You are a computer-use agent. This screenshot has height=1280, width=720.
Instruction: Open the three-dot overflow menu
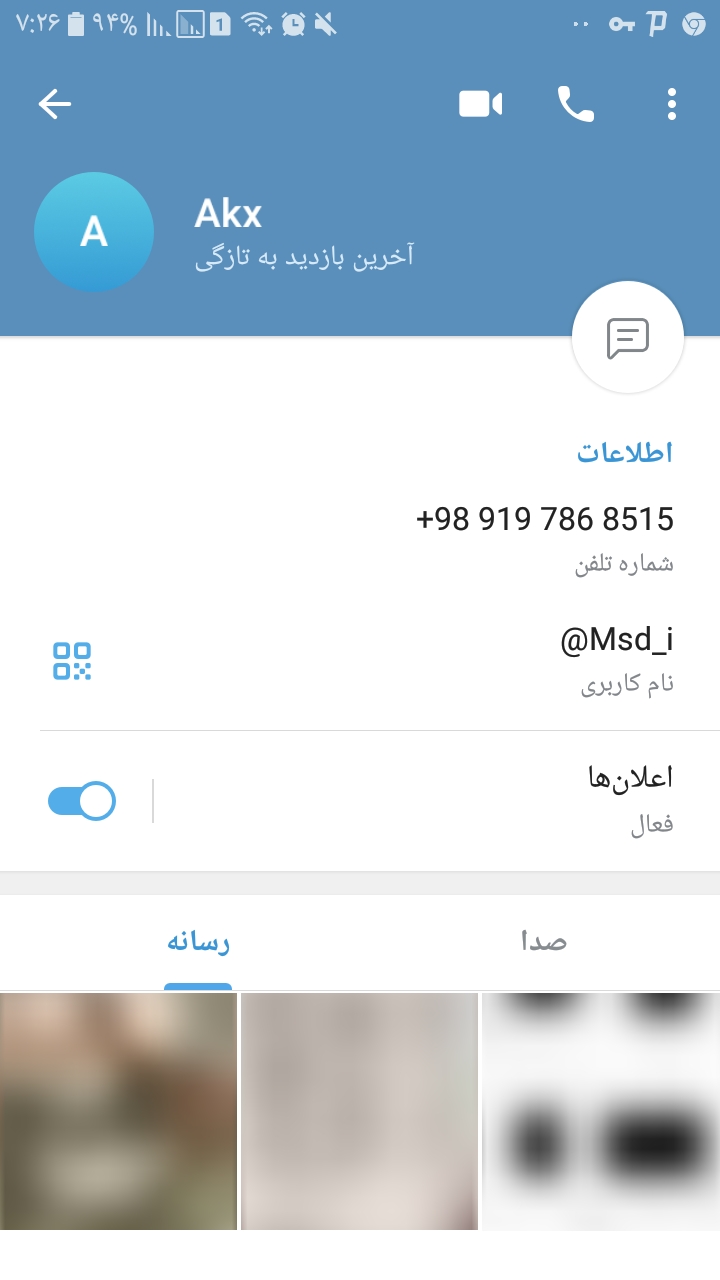(671, 104)
